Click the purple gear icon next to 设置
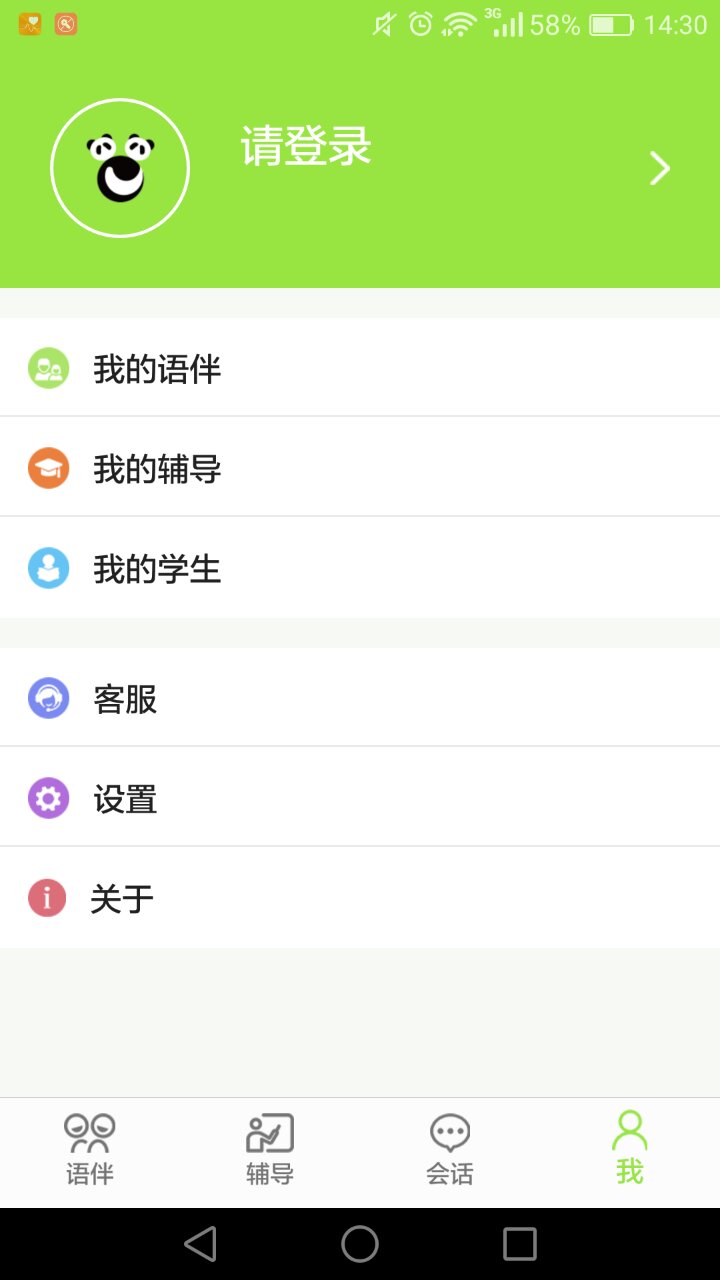Screen dimensions: 720x1280 tap(48, 798)
